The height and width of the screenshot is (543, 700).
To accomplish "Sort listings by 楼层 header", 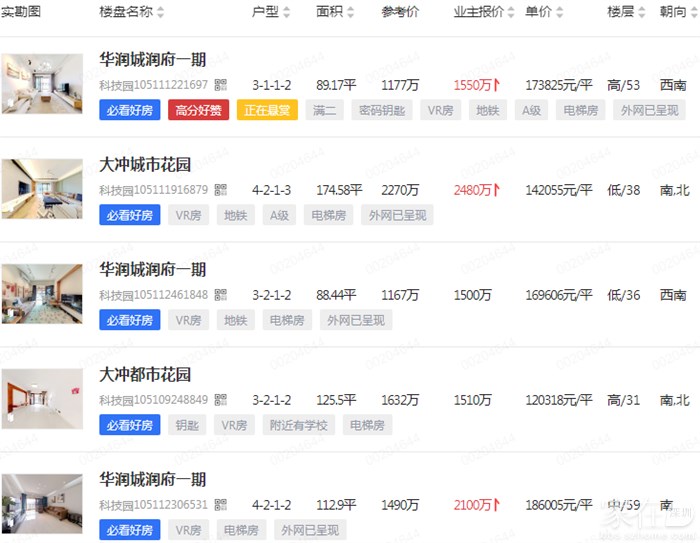I will (x=627, y=12).
